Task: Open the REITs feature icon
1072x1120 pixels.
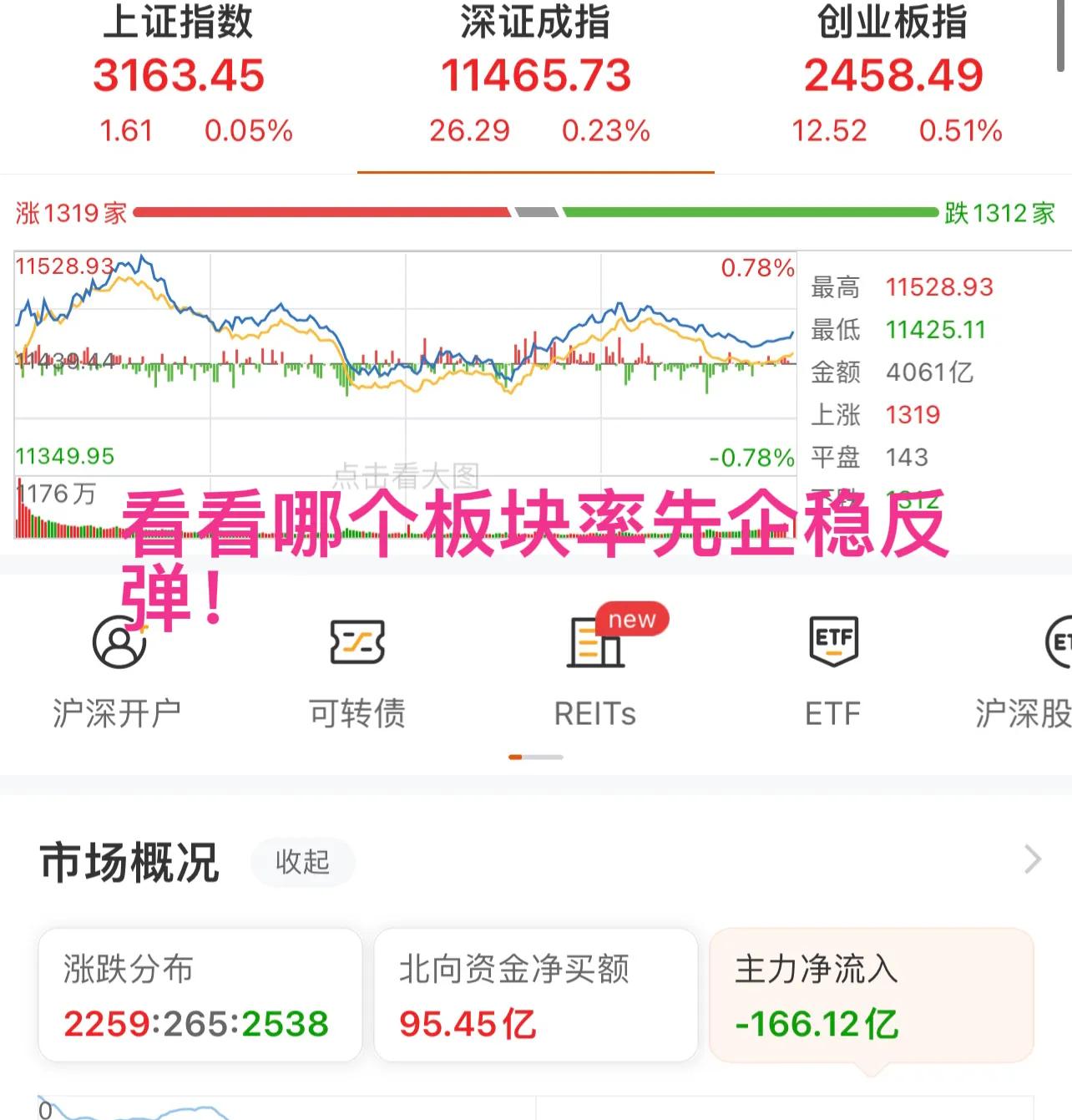Action: pyautogui.click(x=594, y=668)
